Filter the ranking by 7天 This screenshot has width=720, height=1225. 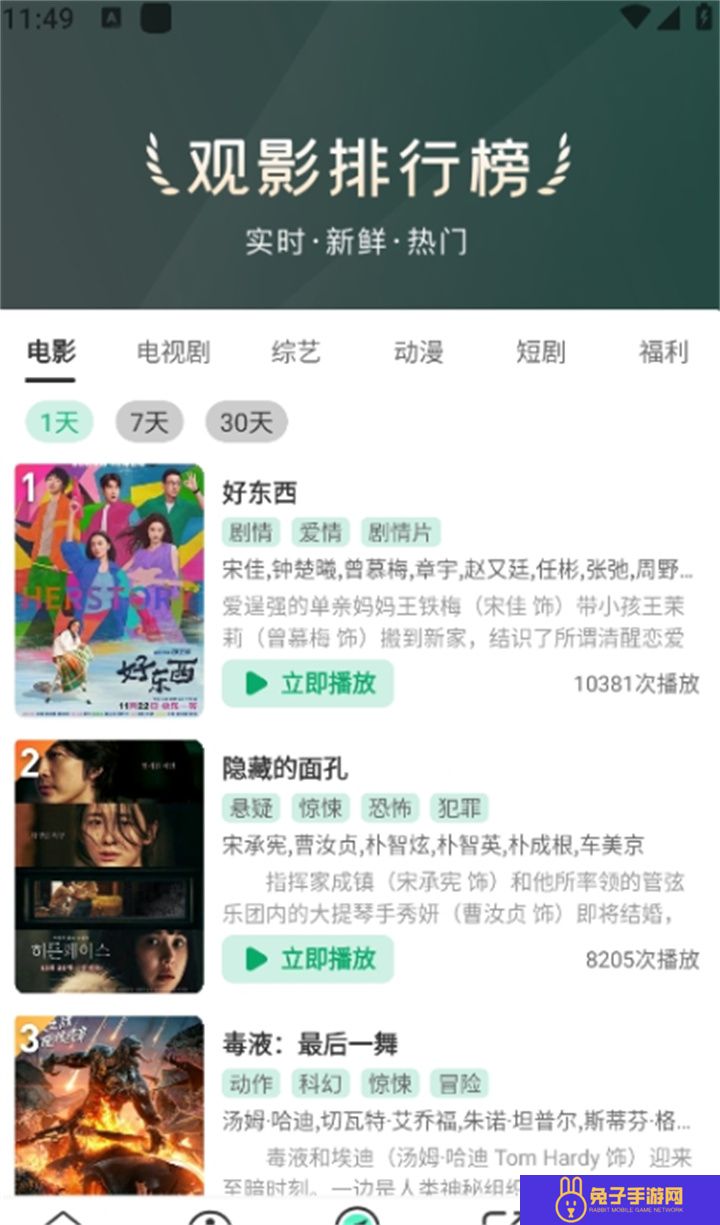coord(149,422)
